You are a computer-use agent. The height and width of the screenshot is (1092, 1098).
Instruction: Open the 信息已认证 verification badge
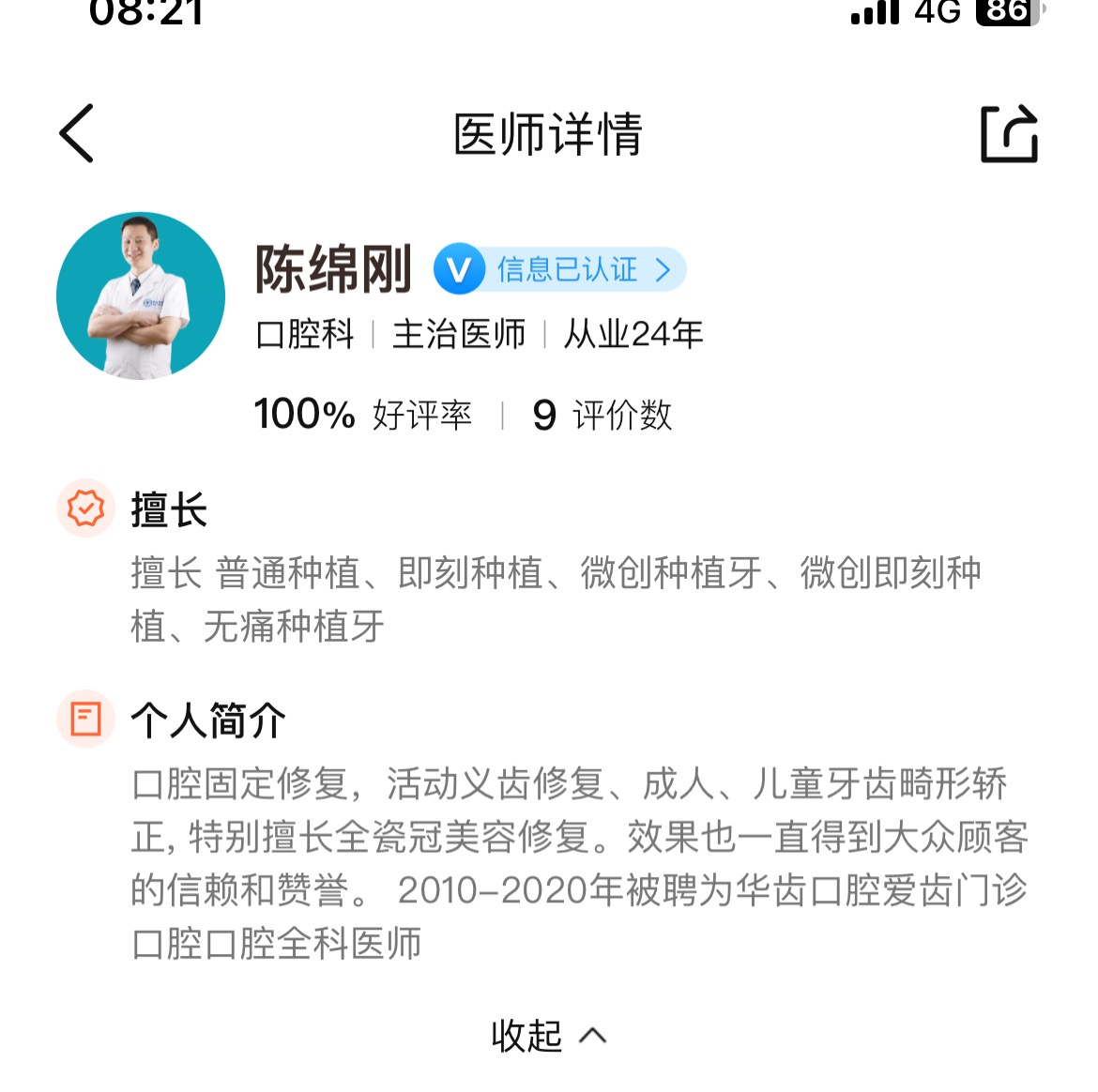(x=560, y=269)
